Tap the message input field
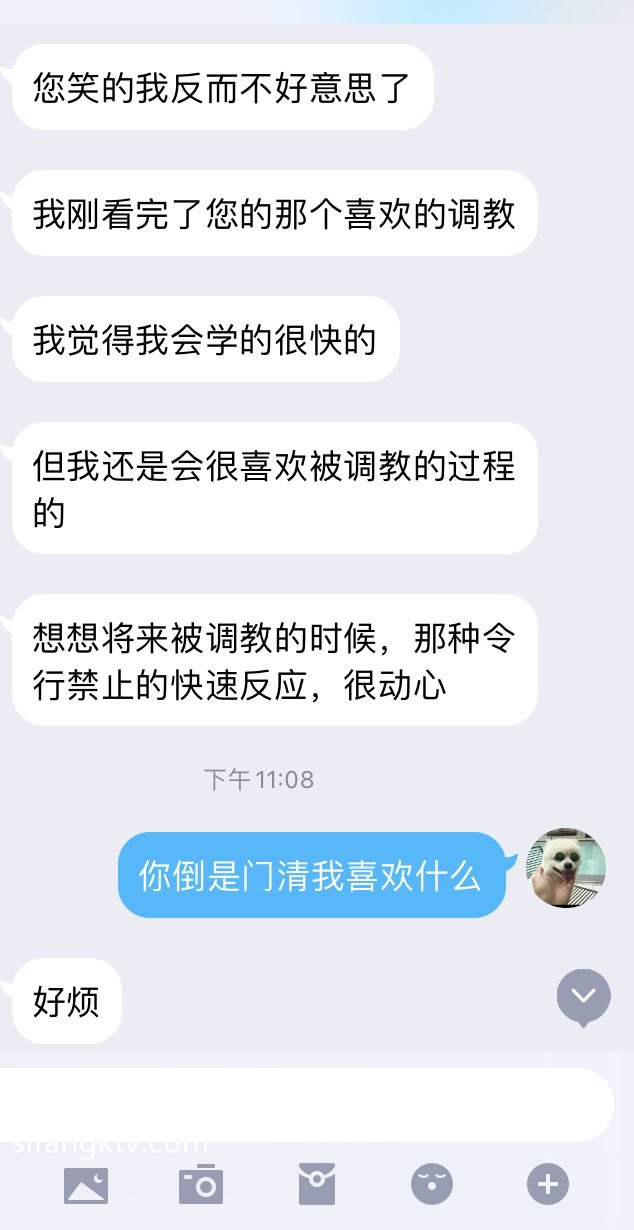Screen dimensions: 634x1230 pyautogui.click(x=300, y=1104)
